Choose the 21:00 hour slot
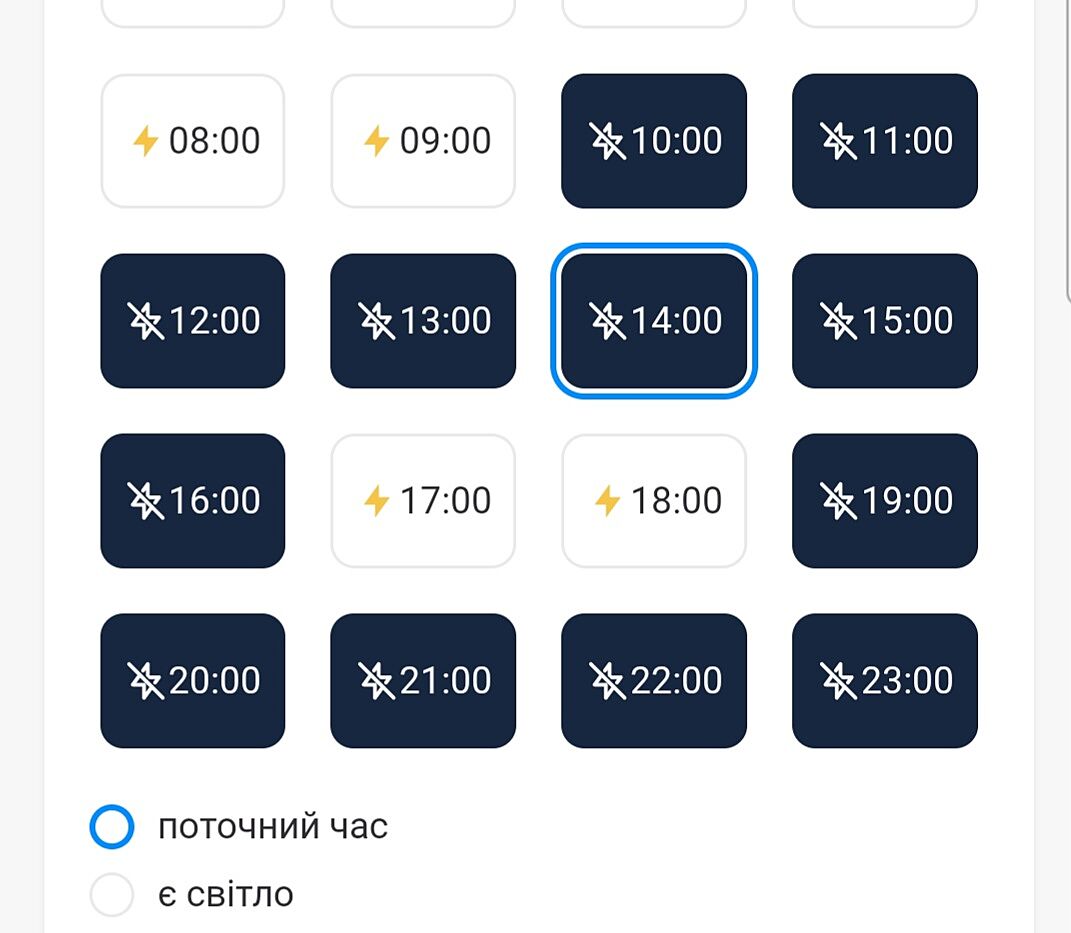Viewport: 1071px width, 933px height. [423, 681]
